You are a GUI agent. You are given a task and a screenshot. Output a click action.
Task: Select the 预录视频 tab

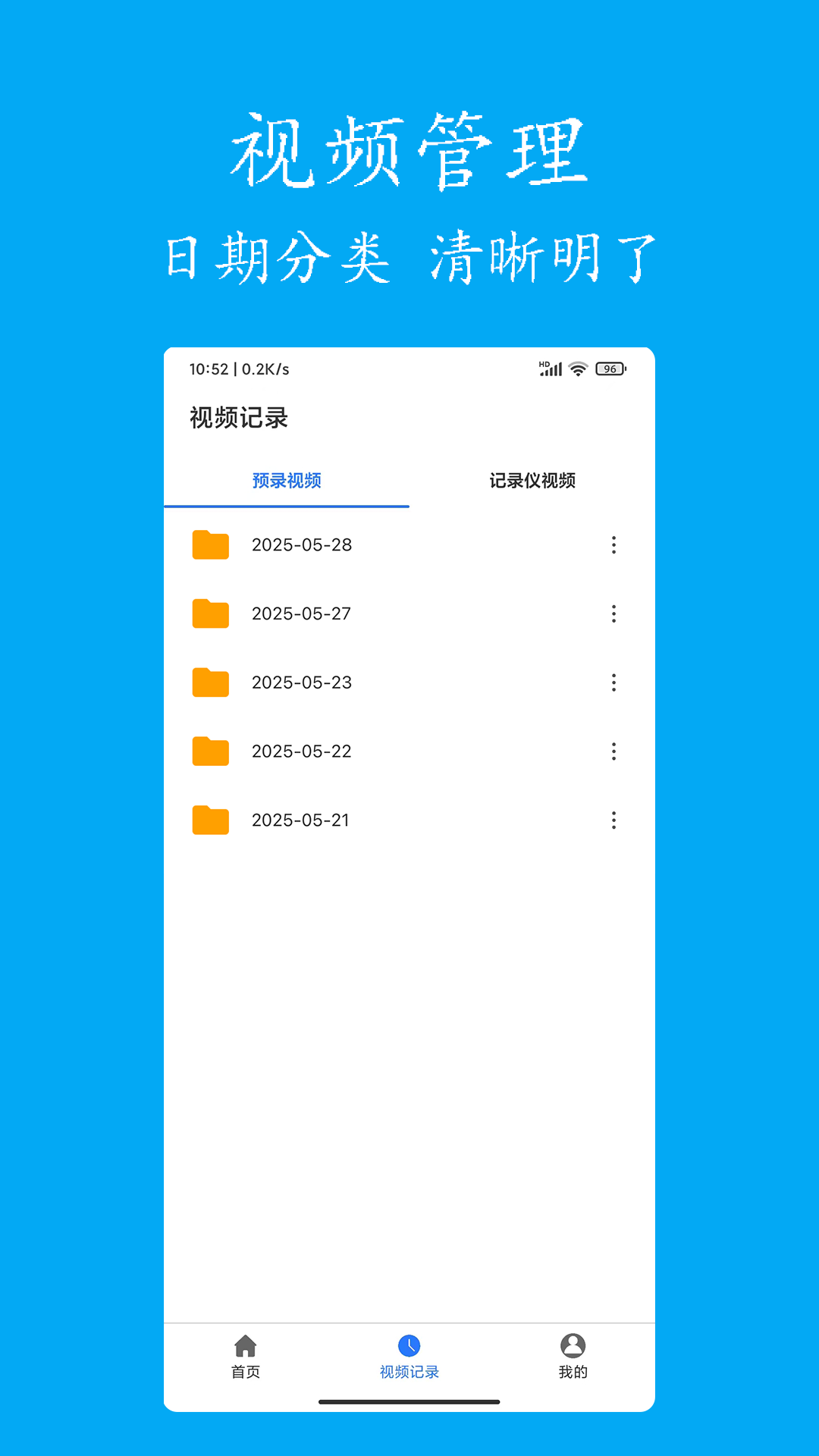tap(287, 481)
